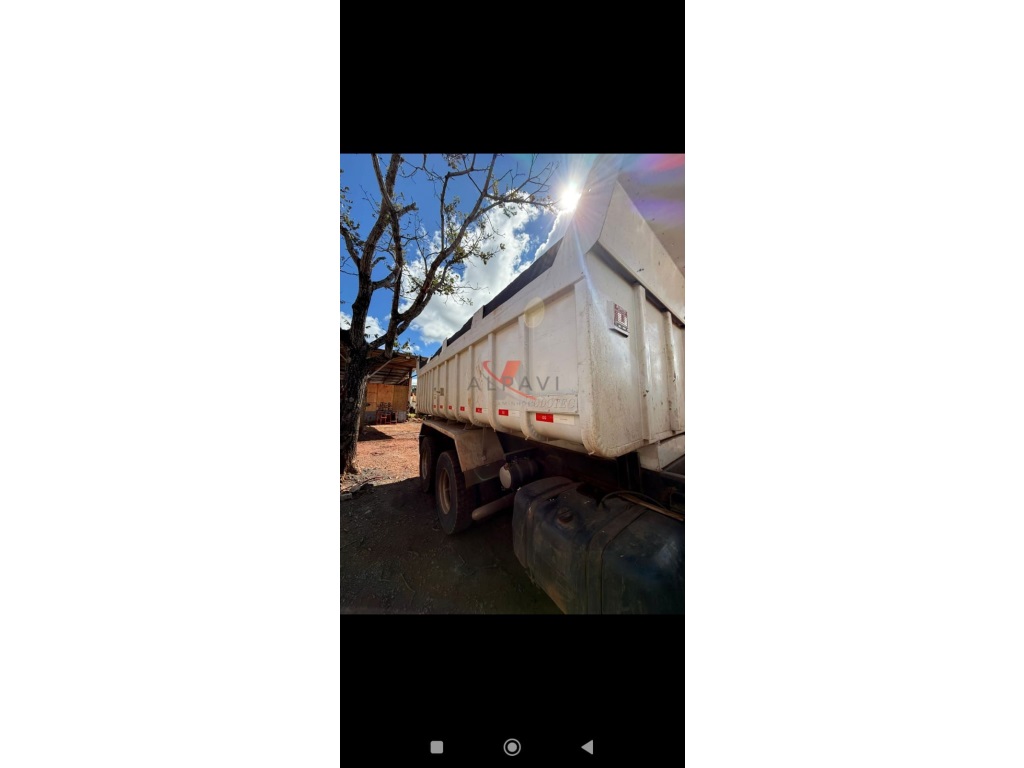
Task: Tap the home button in the navigation bar
Action: [512, 747]
